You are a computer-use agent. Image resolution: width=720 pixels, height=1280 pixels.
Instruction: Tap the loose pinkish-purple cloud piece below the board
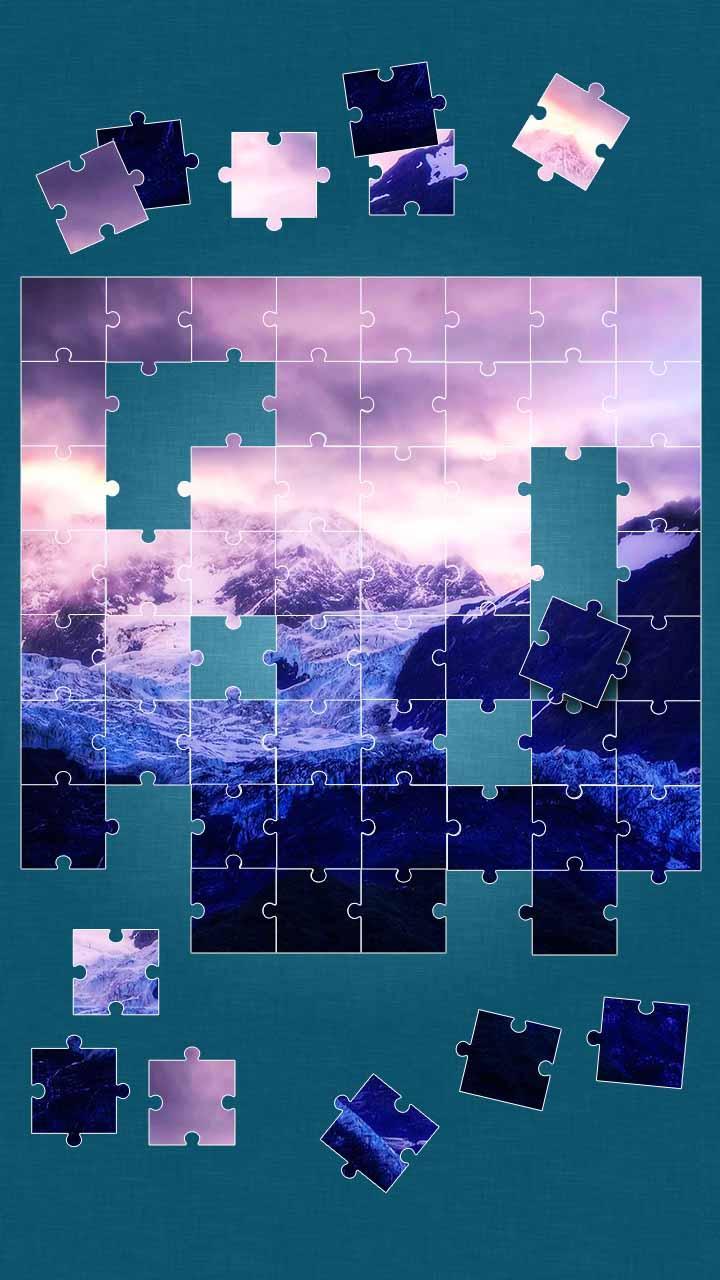click(x=192, y=1102)
